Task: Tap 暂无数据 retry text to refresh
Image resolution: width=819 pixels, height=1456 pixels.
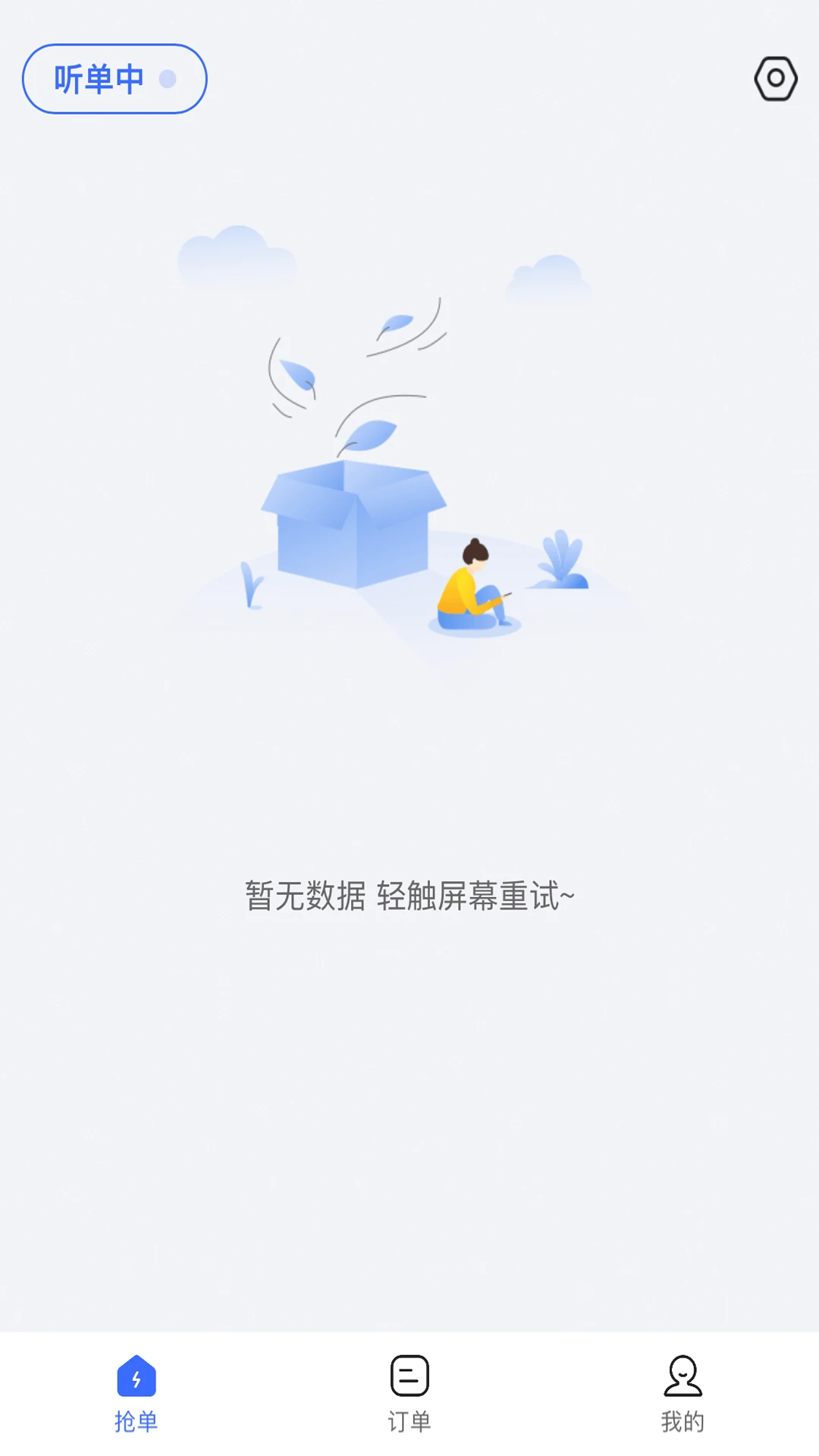Action: click(x=409, y=896)
